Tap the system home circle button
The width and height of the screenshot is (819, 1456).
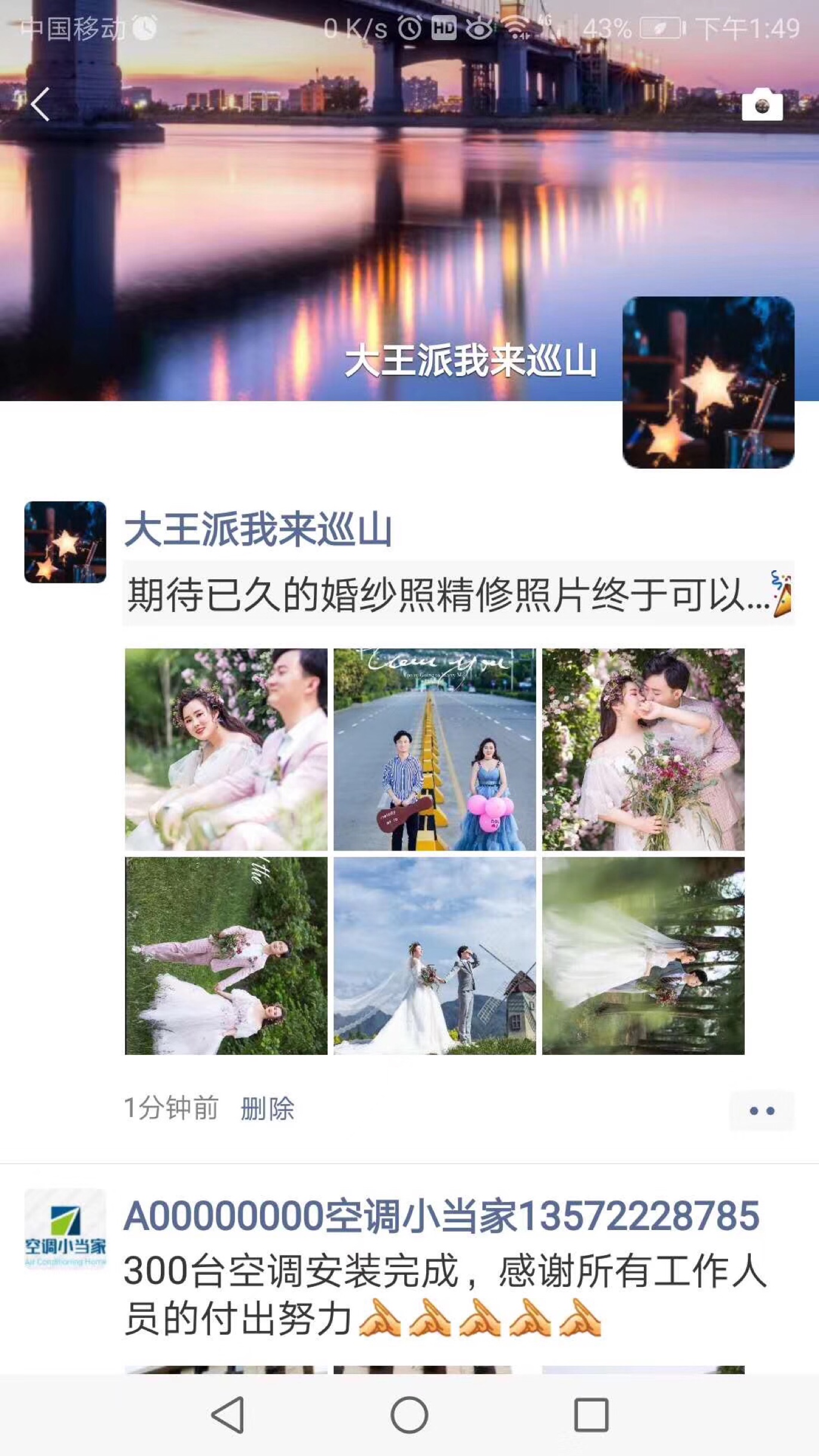point(409,1415)
